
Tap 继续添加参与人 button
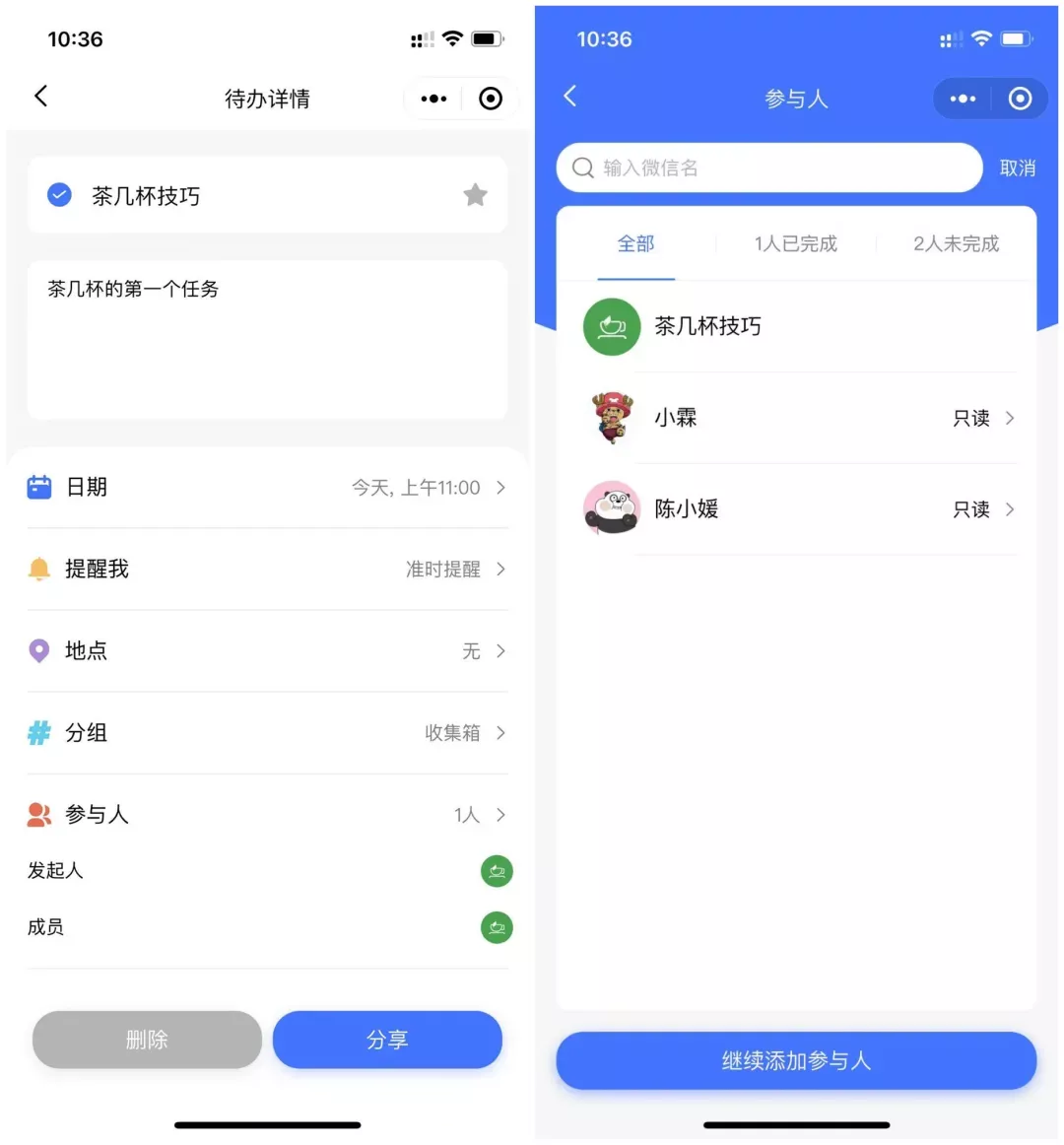click(x=796, y=1060)
